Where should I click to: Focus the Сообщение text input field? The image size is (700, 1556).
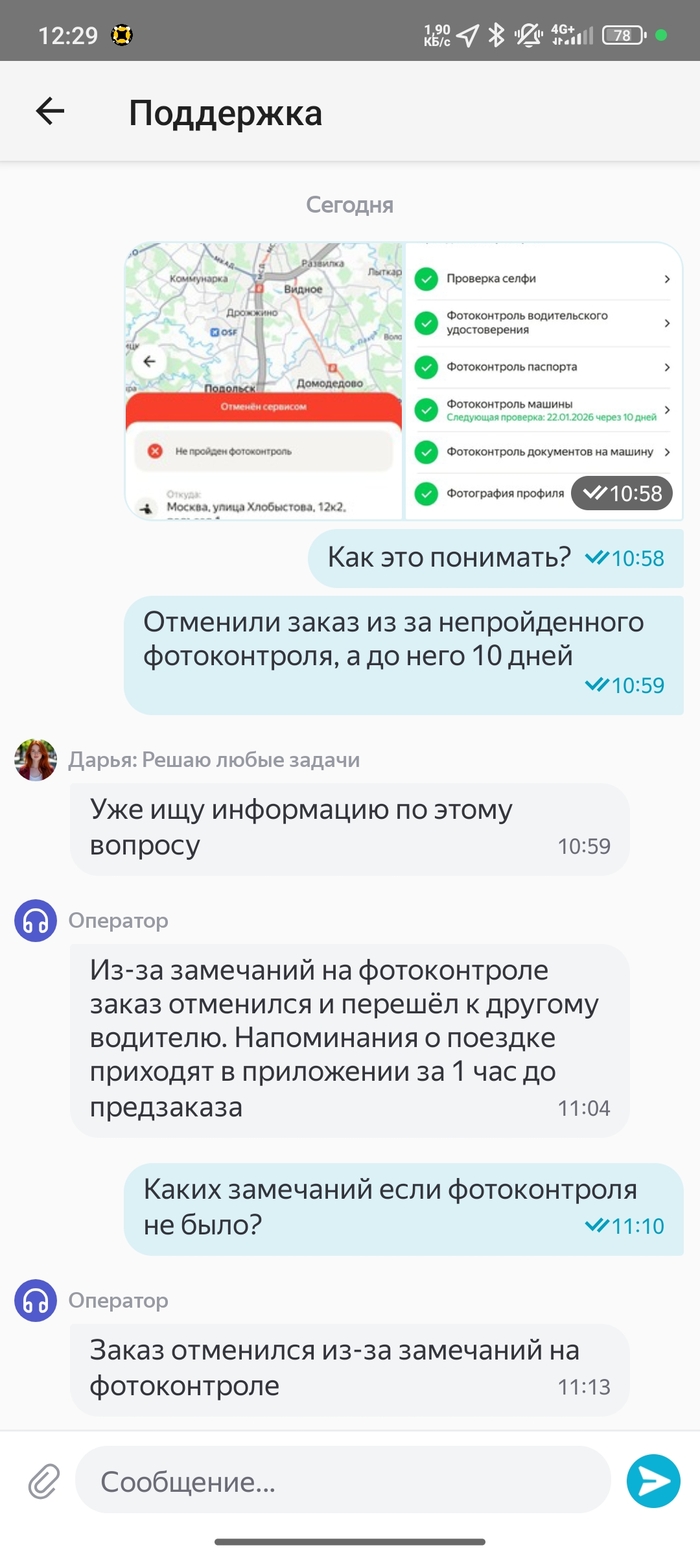coord(342,1480)
